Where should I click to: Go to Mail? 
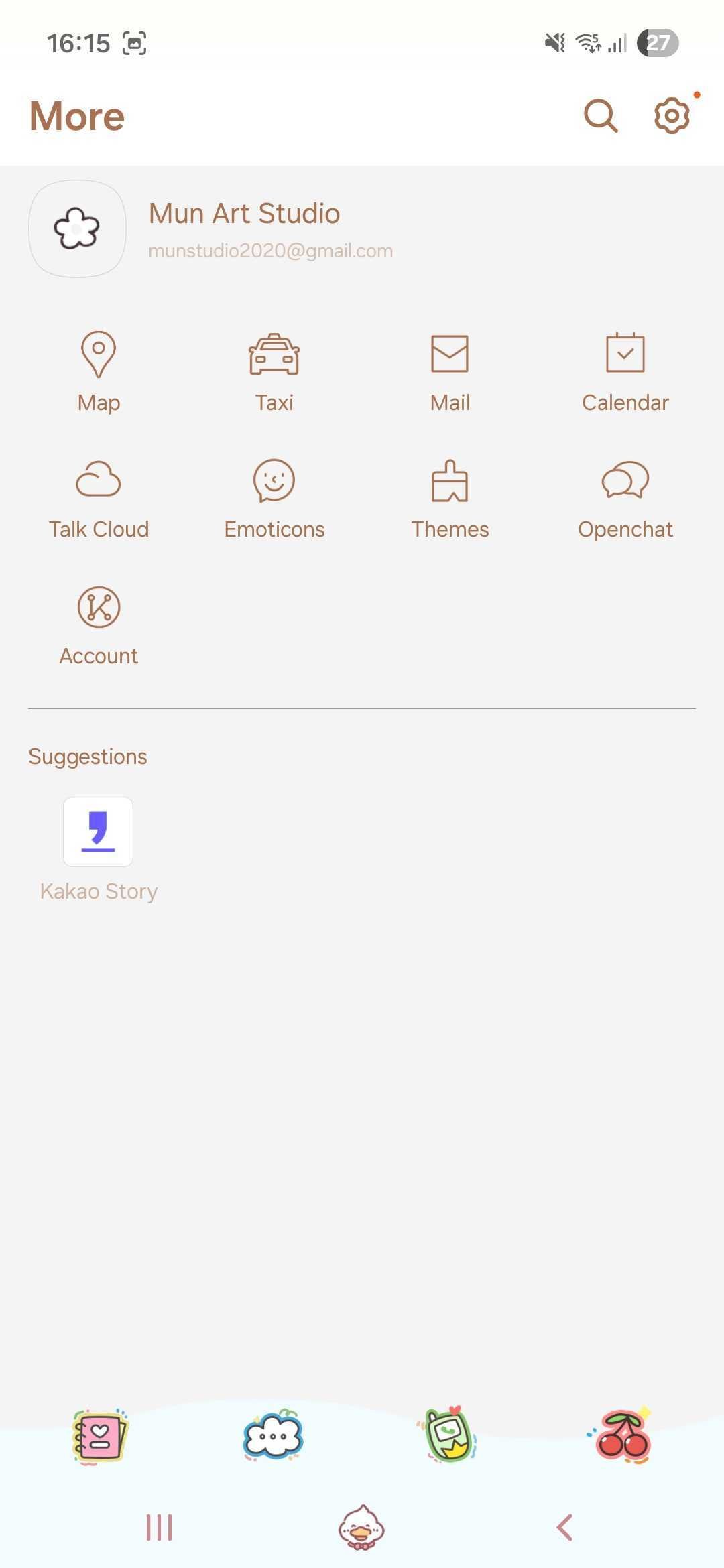(450, 371)
